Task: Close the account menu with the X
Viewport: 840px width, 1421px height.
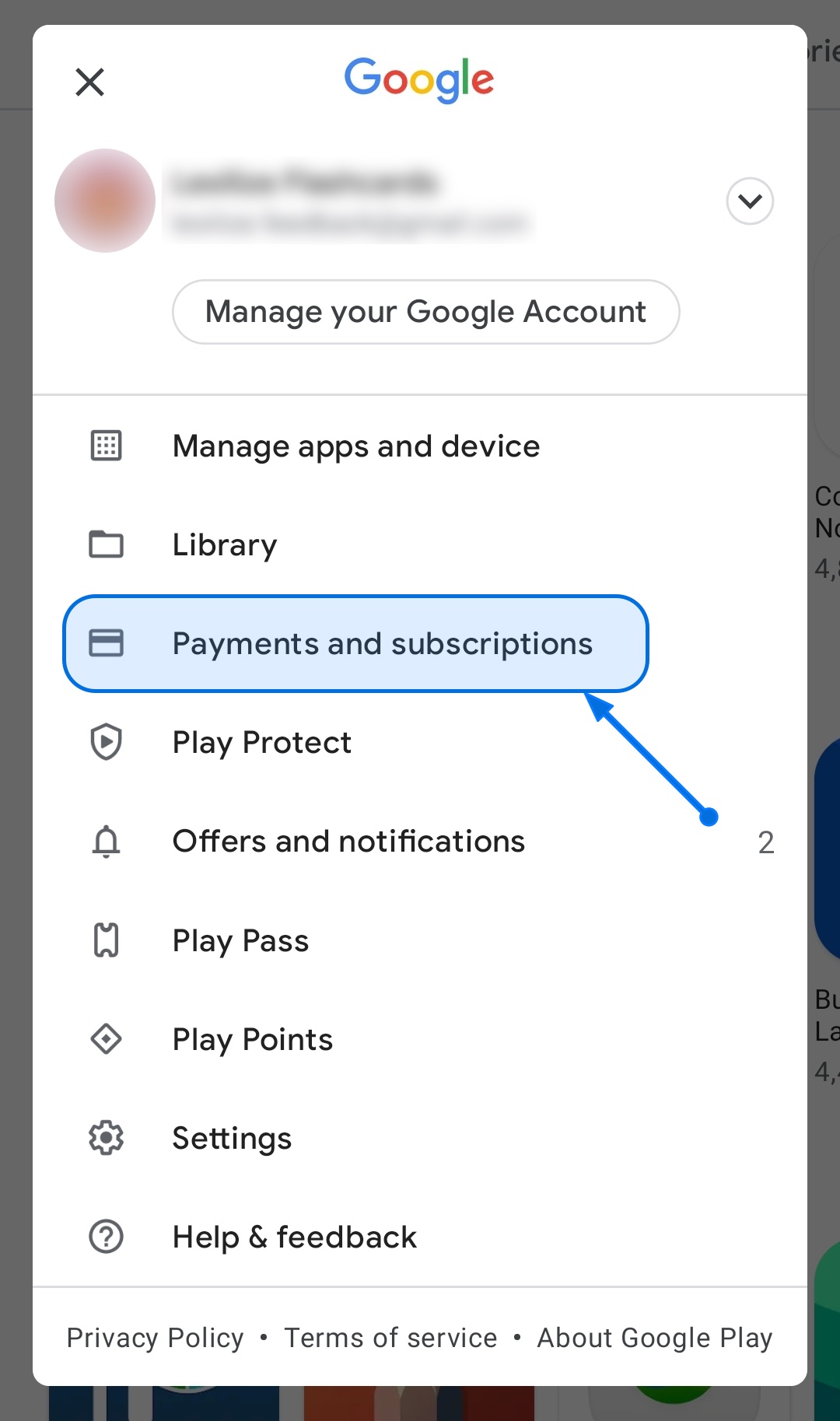Action: [x=89, y=82]
